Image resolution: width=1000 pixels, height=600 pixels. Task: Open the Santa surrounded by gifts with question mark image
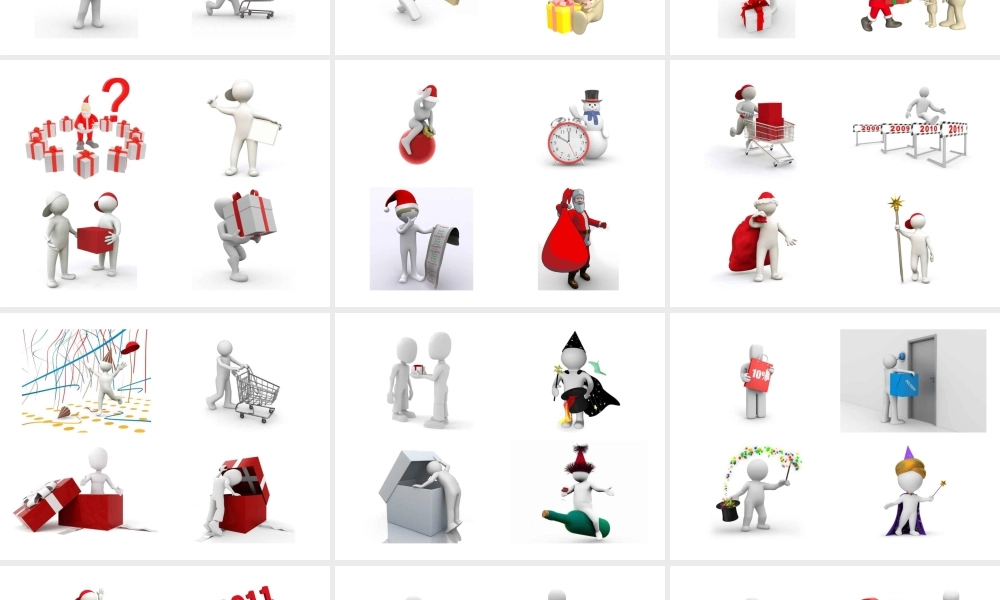click(x=85, y=129)
